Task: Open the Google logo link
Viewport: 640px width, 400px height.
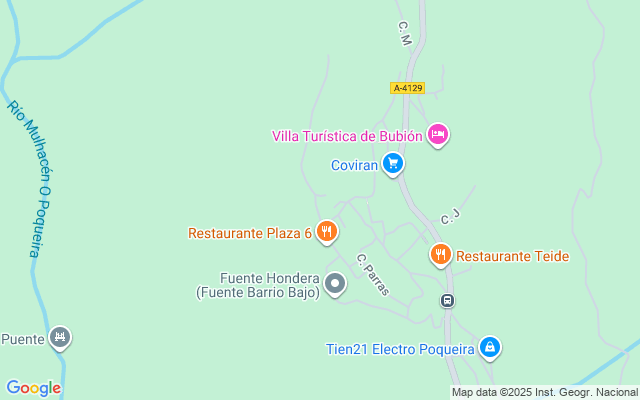Action: (x=33, y=388)
